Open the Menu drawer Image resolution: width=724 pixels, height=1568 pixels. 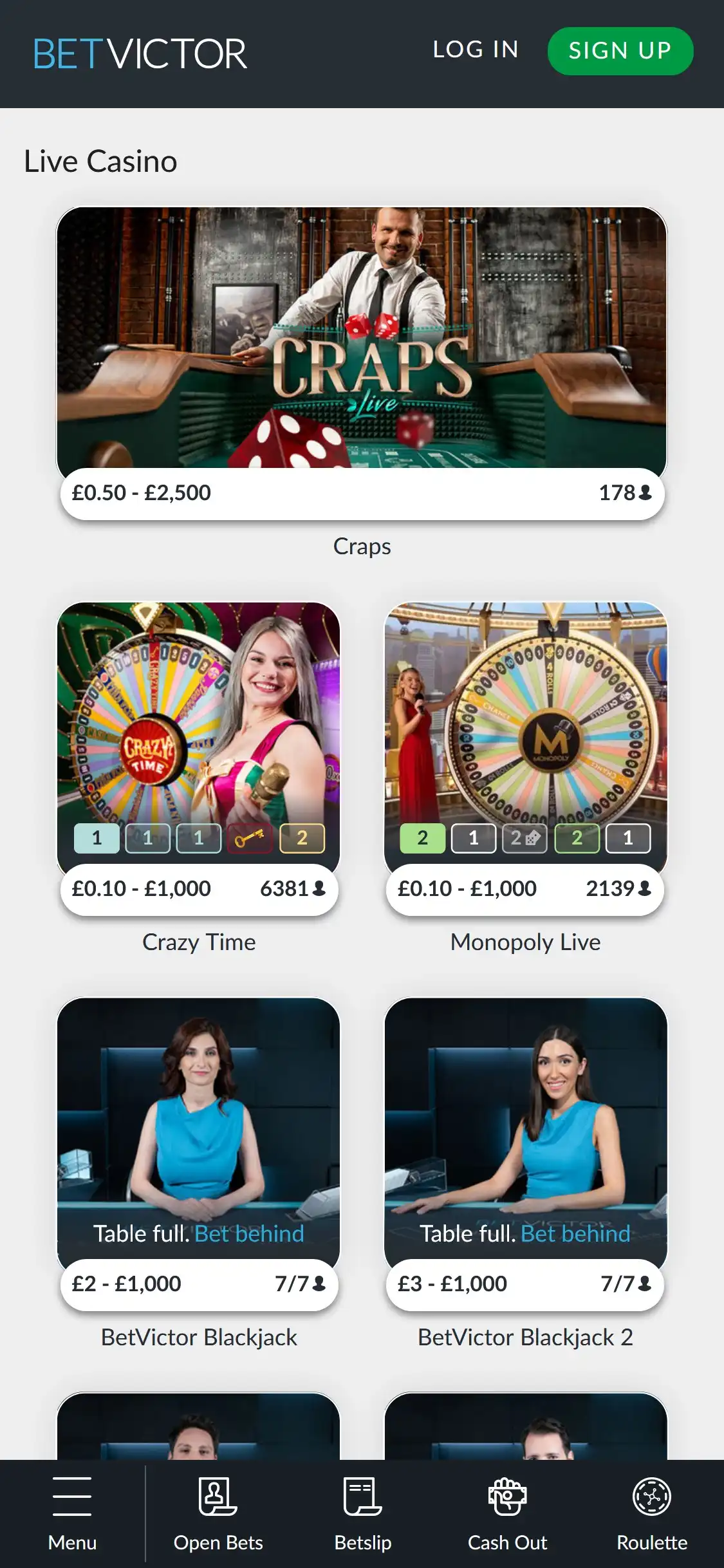point(72,1513)
